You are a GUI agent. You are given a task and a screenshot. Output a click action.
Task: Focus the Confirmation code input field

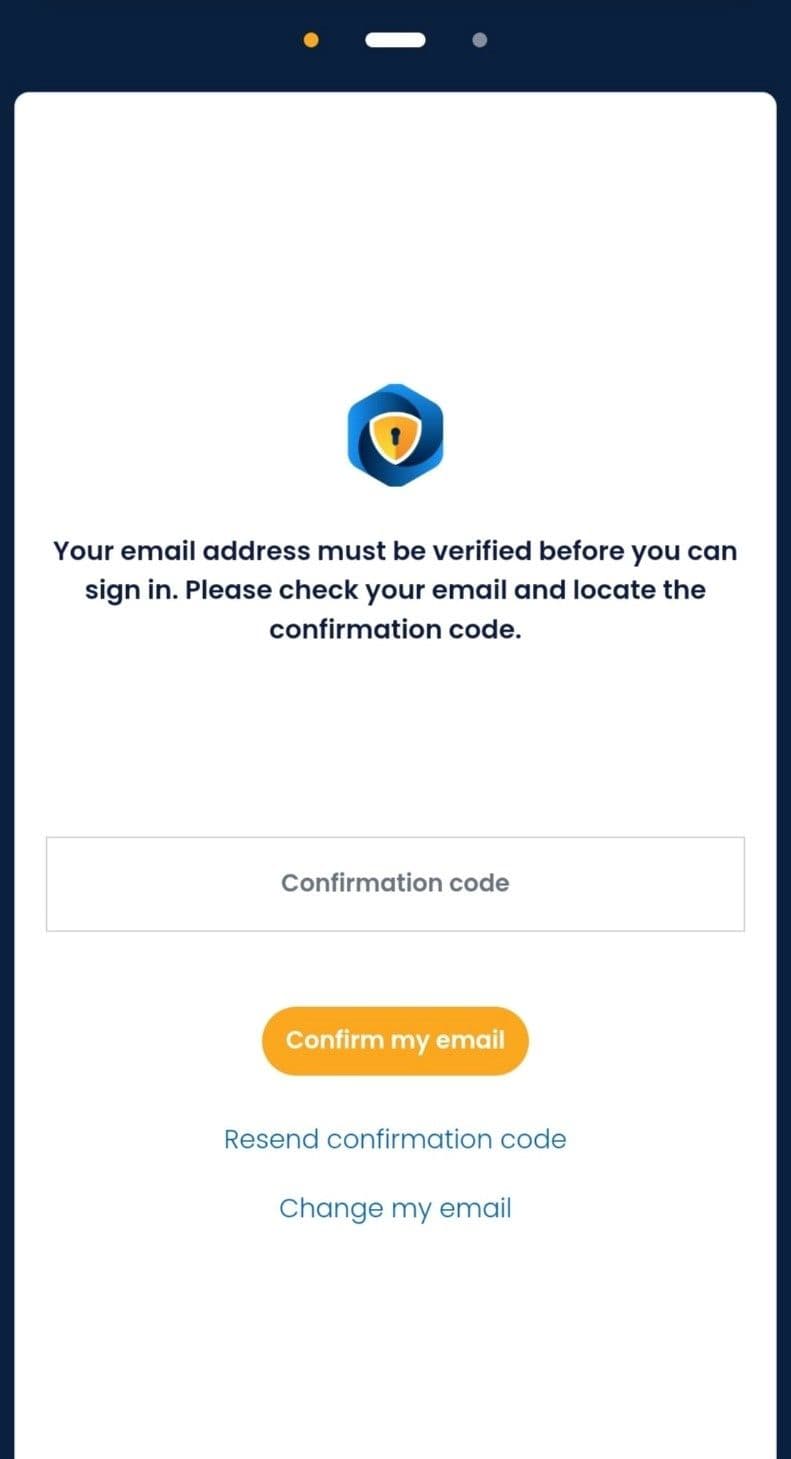tap(395, 883)
